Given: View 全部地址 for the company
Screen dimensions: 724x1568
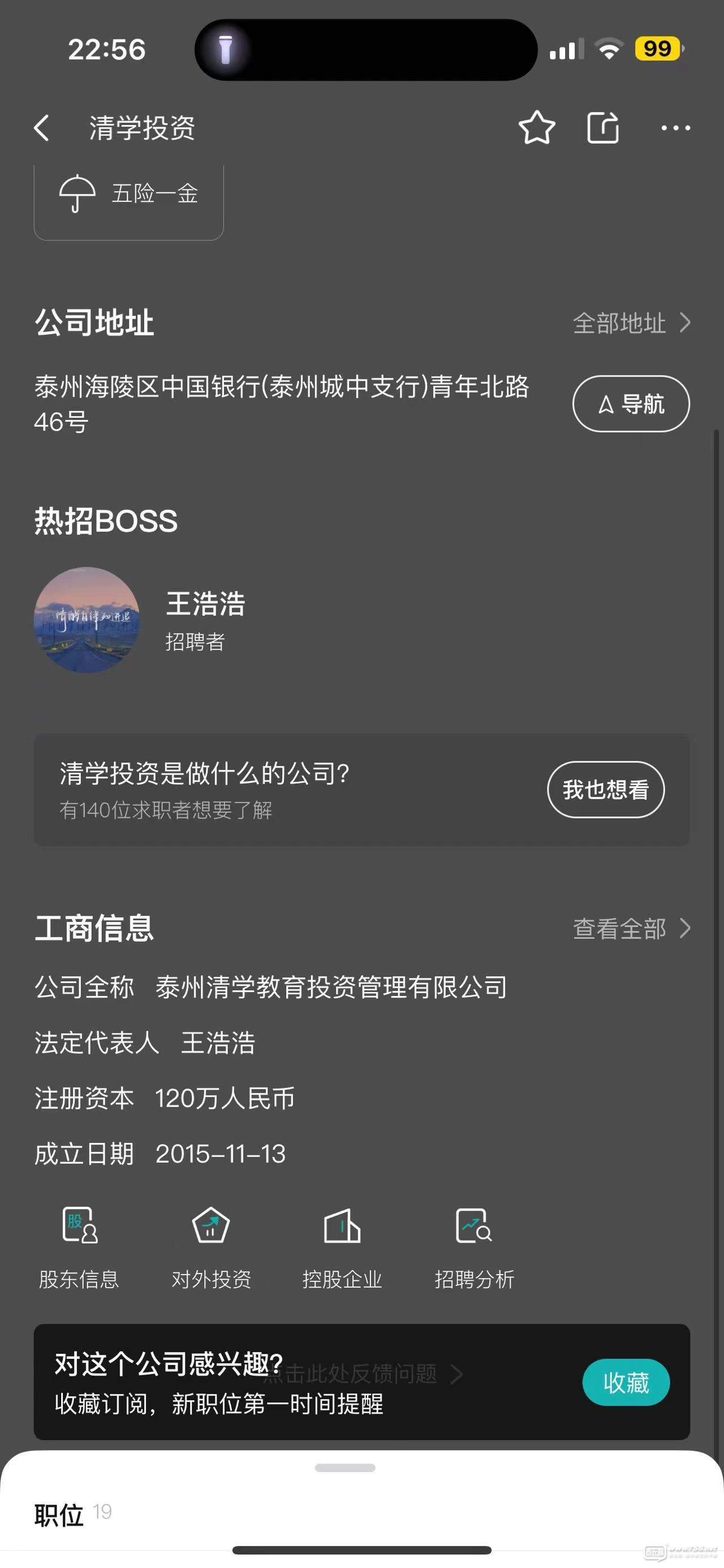Looking at the screenshot, I should coord(631,323).
